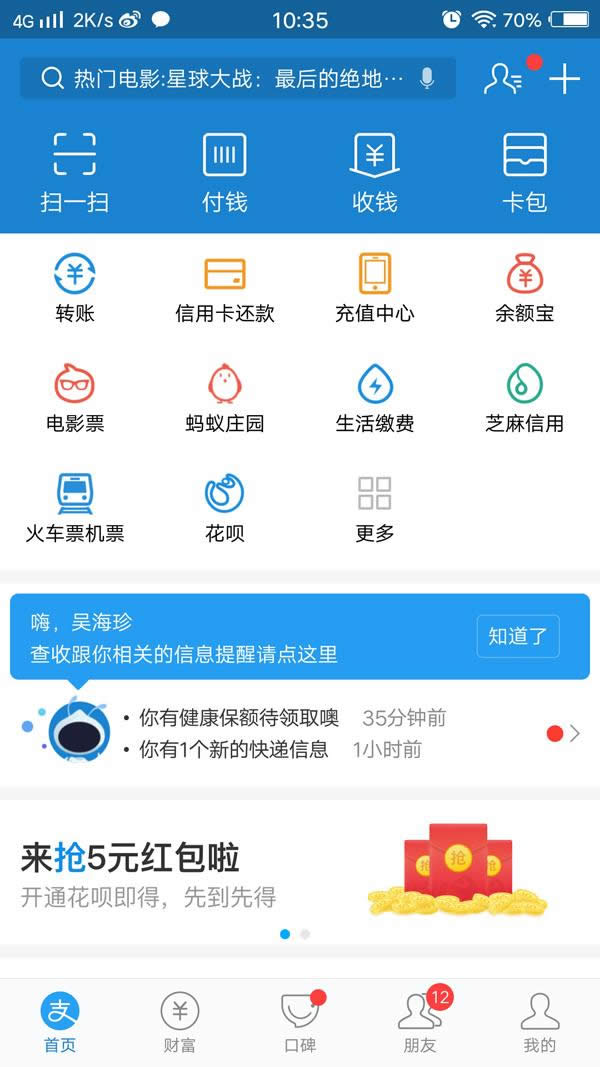Dismiss tip with 知道了
Viewport: 600px width, 1067px height.
click(x=518, y=636)
